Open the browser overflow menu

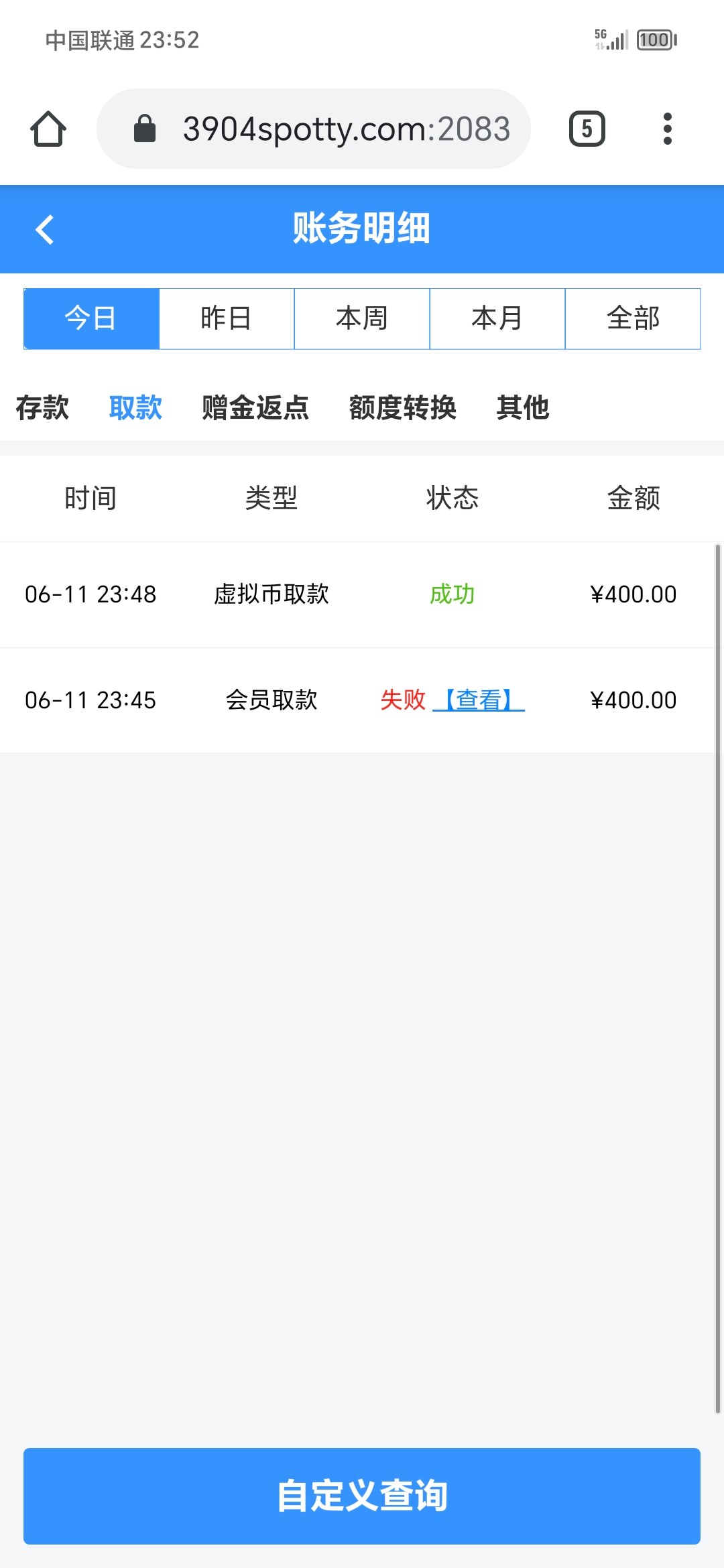point(667,129)
